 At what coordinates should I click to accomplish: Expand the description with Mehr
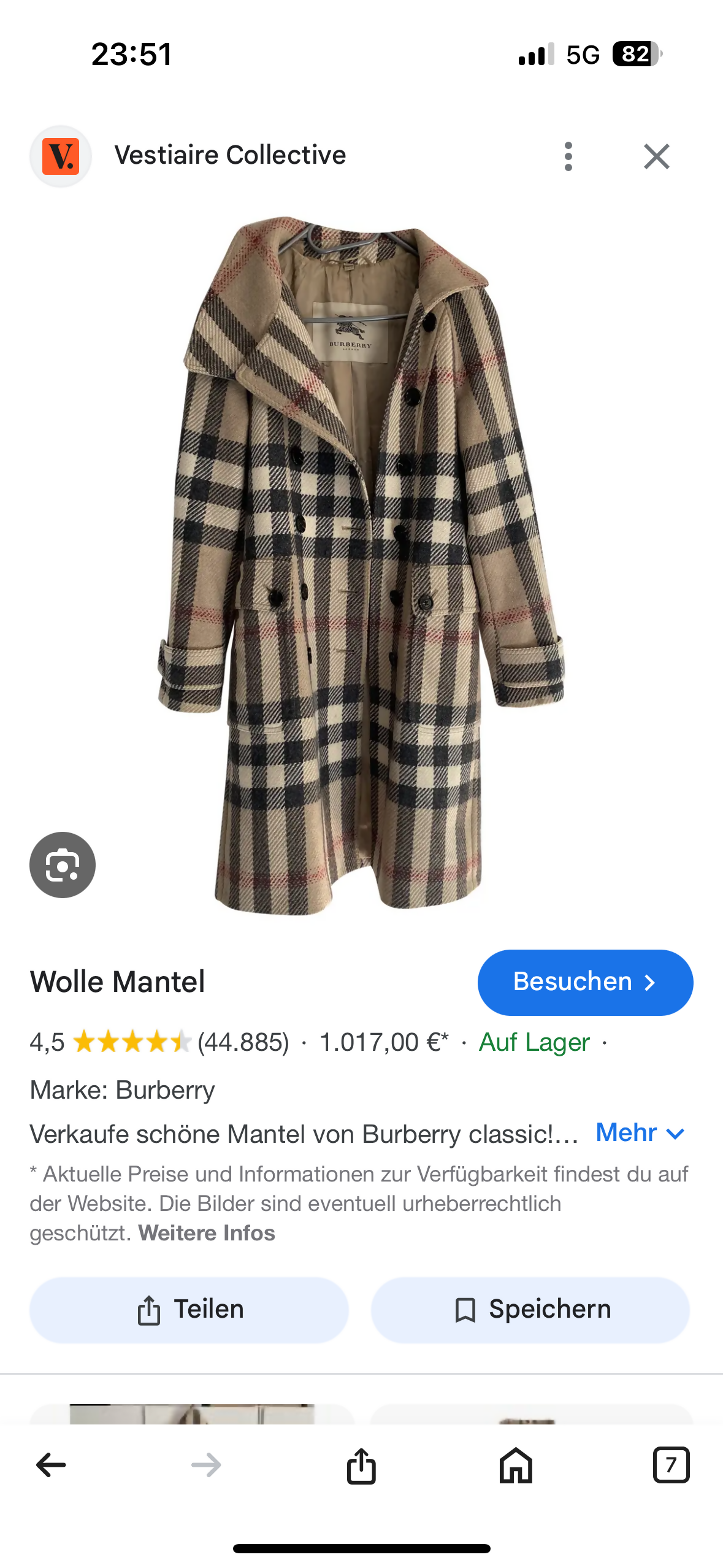640,1132
